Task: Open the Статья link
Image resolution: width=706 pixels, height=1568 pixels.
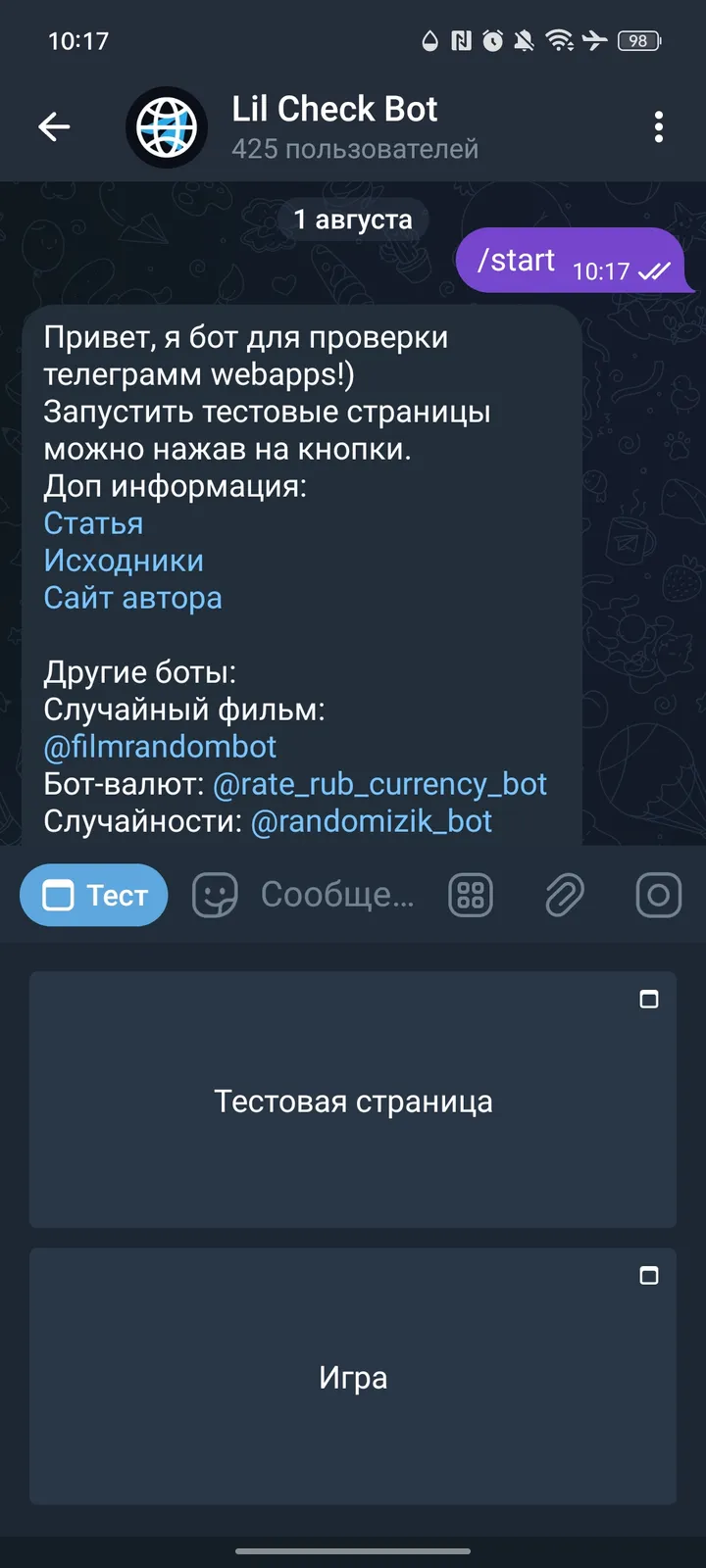Action: pos(92,523)
